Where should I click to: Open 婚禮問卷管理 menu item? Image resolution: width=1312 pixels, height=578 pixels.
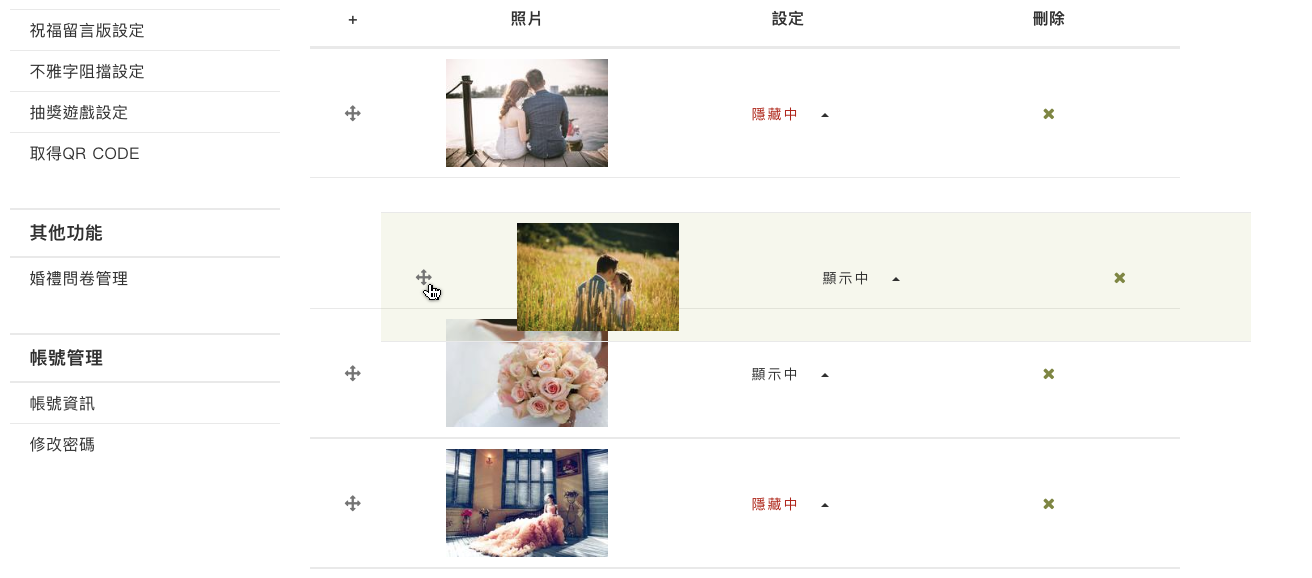79,279
